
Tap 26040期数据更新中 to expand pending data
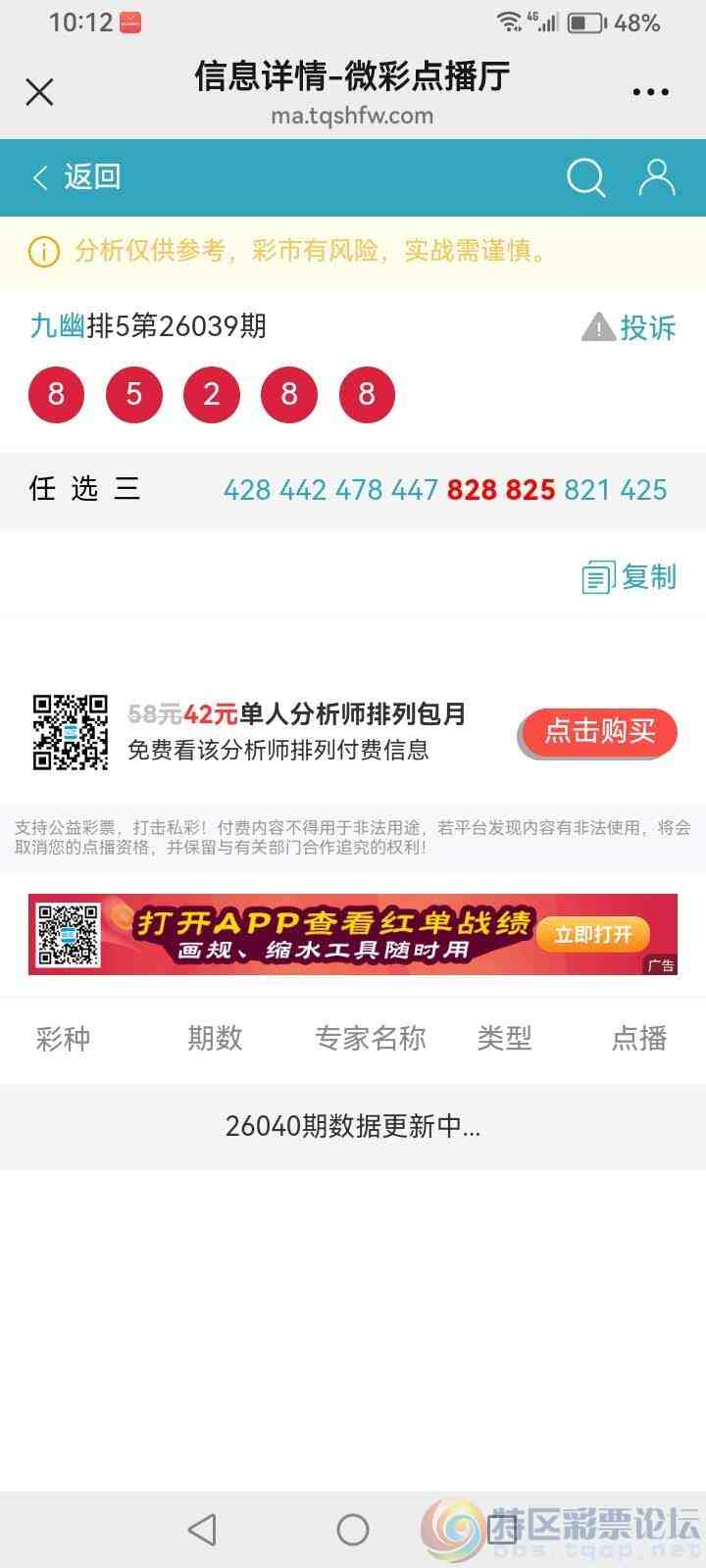pyautogui.click(x=353, y=1127)
